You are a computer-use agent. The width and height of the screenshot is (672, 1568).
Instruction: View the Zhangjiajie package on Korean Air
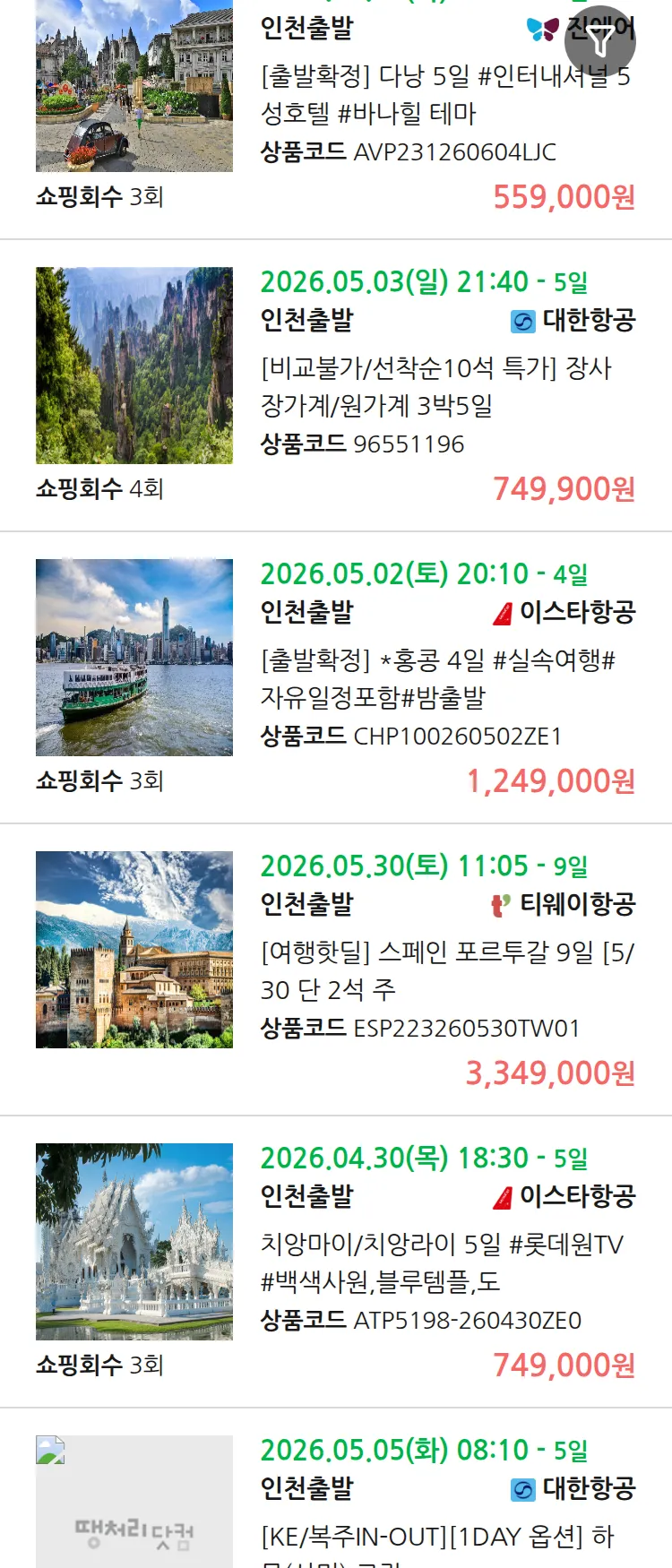[x=435, y=386]
